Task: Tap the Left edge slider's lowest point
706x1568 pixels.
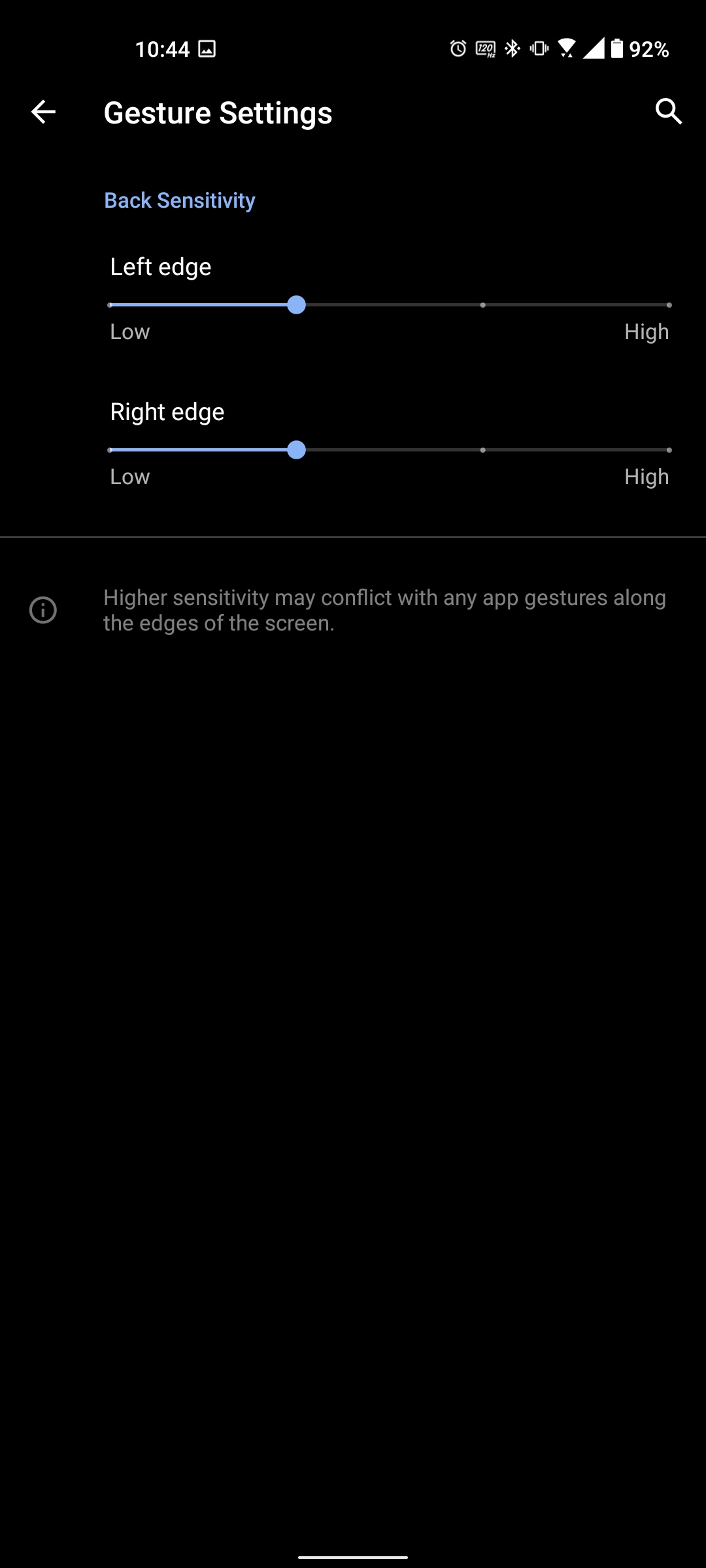Action: tap(110, 305)
